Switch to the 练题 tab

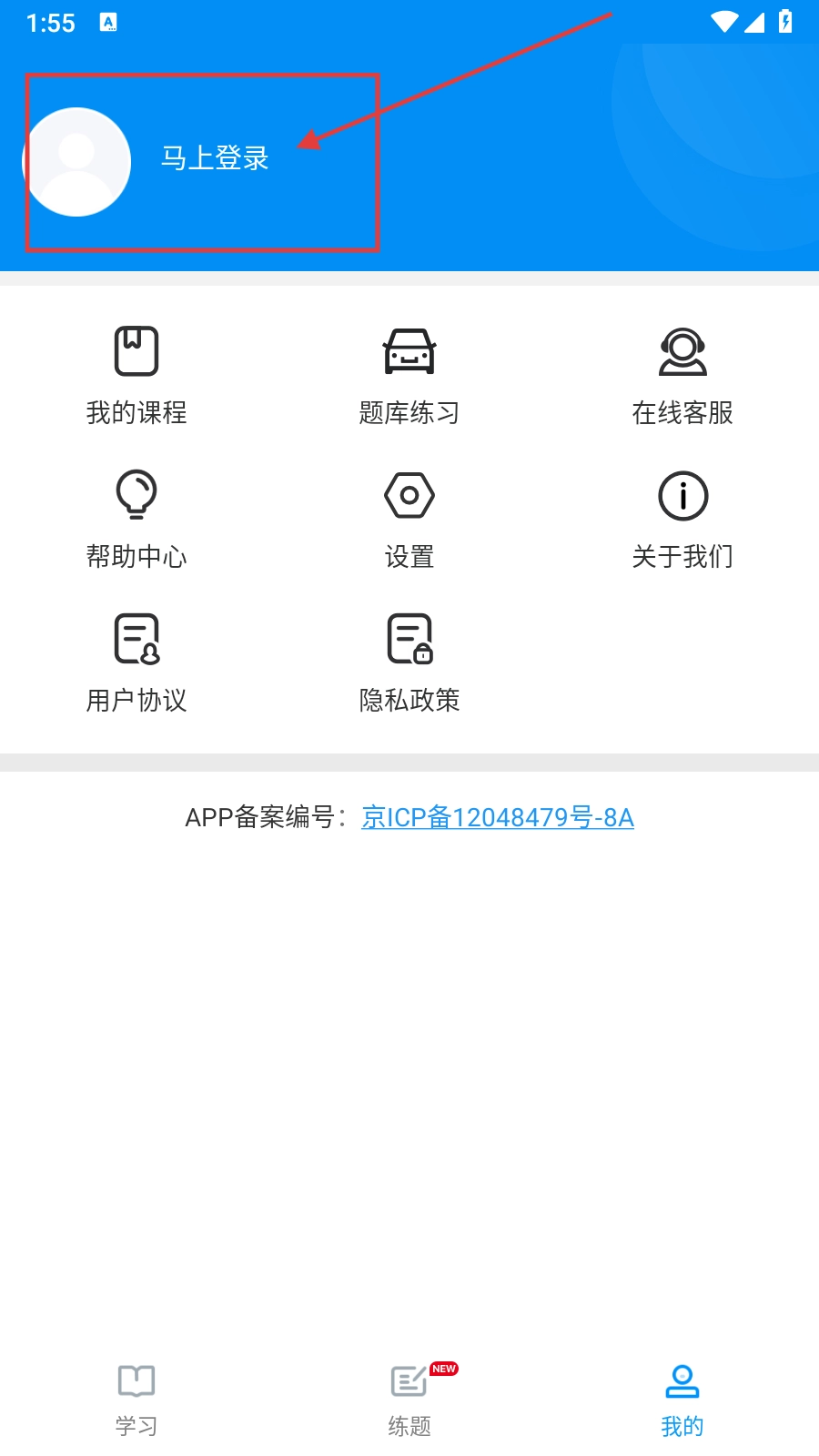409,1400
